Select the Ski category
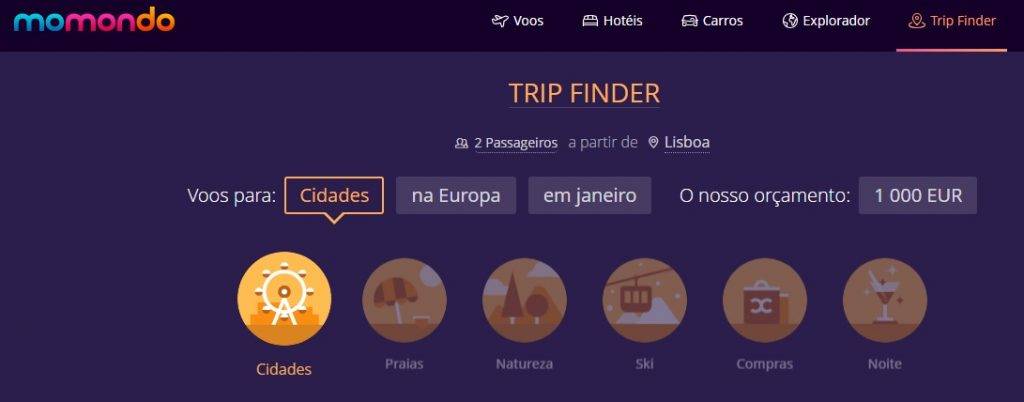 click(x=644, y=300)
